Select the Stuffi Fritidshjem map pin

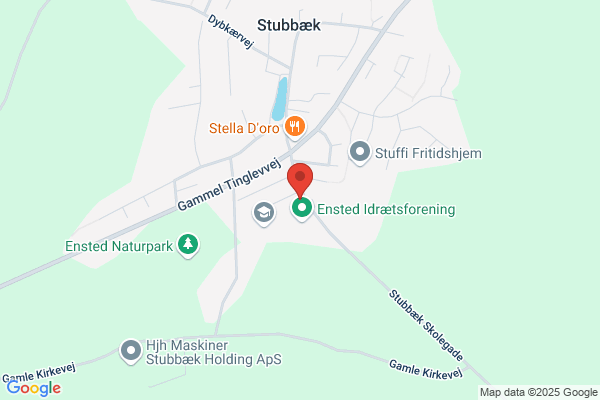(x=360, y=153)
